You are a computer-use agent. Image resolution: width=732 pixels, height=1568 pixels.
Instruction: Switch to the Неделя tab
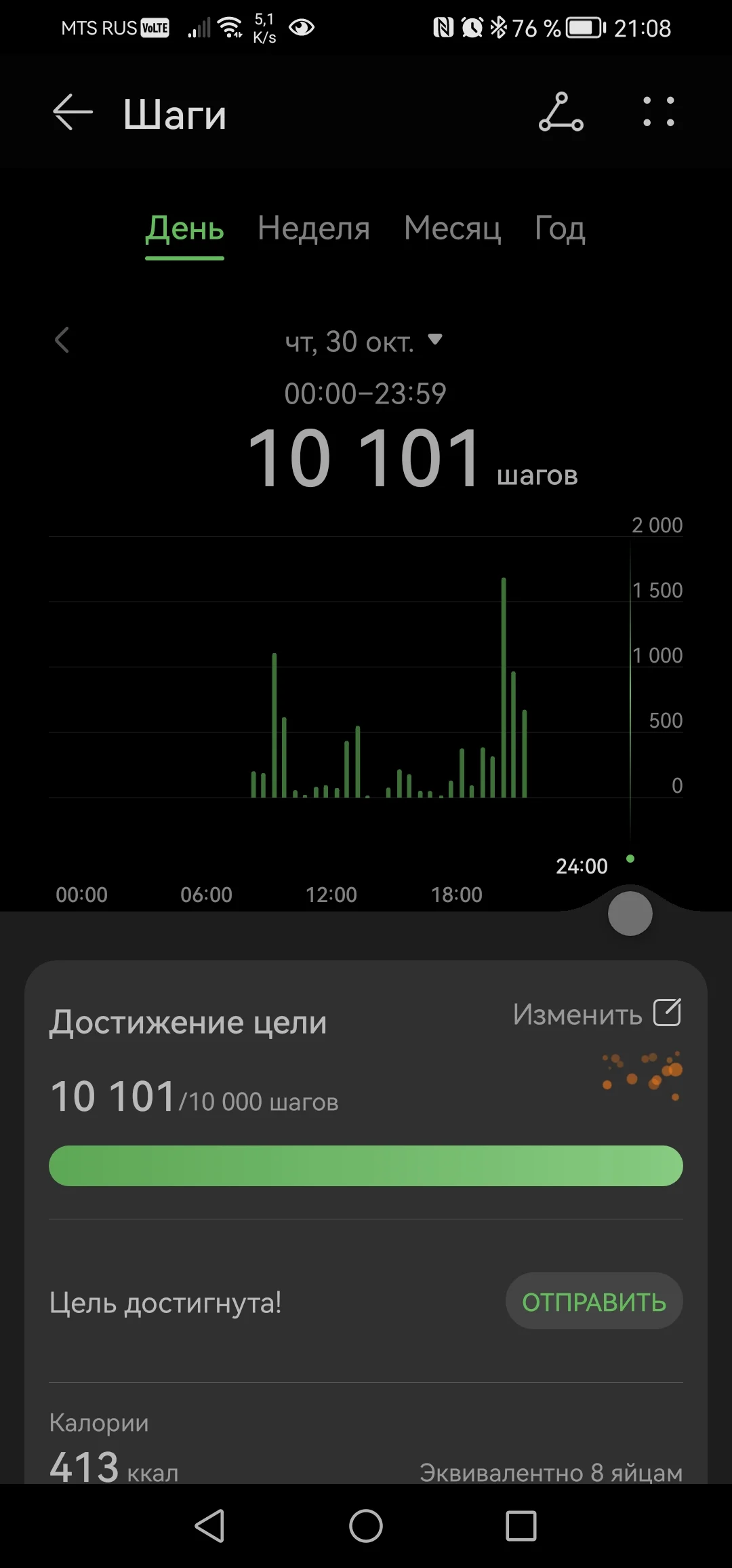pos(313,229)
